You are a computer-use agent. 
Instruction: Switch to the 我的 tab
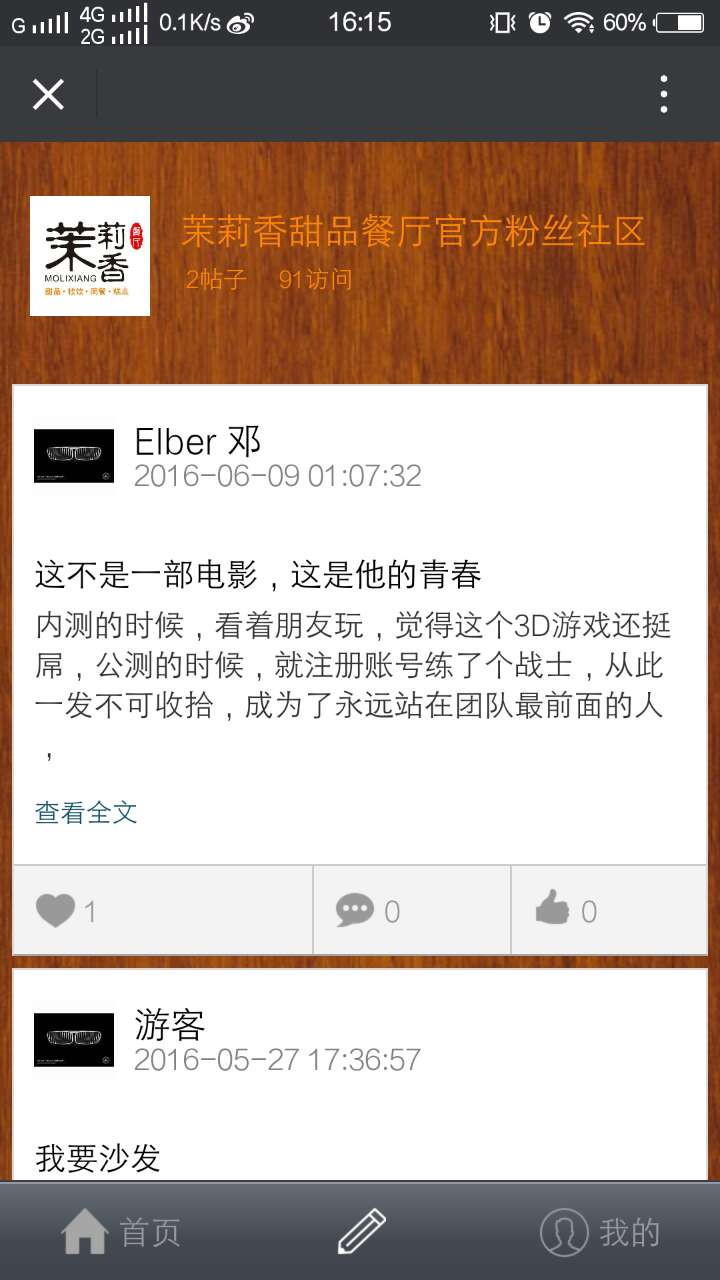[x=600, y=1232]
